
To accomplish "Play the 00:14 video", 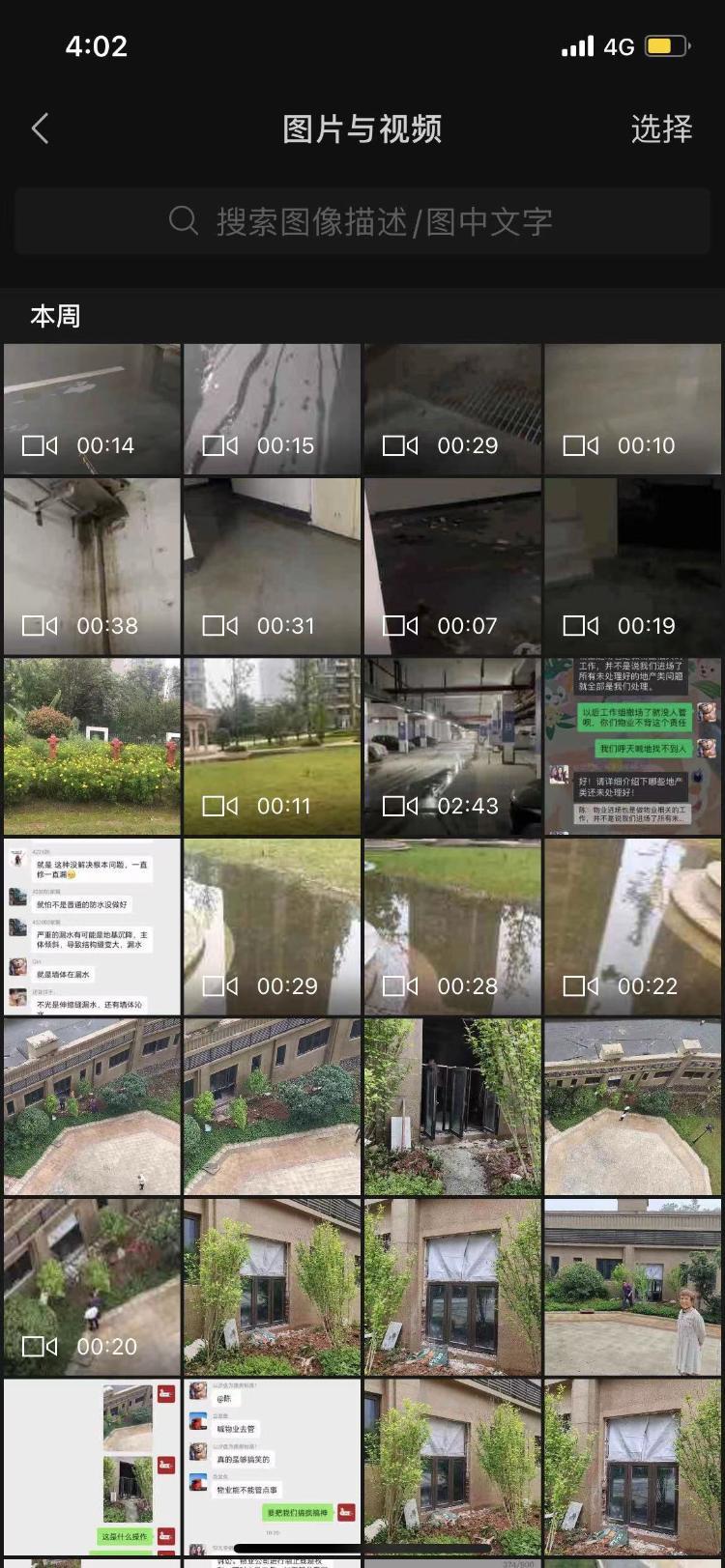I will (92, 409).
